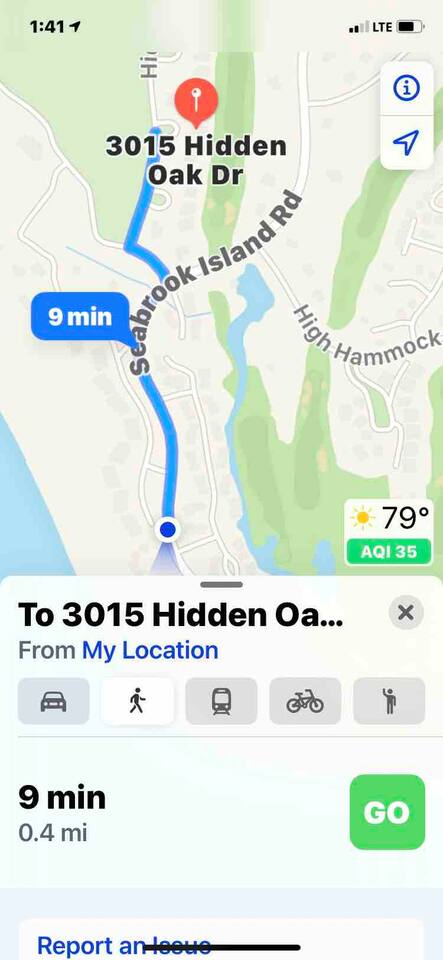Screen dimensions: 443x960
Task: Change the My Location starting point
Action: coord(150,650)
